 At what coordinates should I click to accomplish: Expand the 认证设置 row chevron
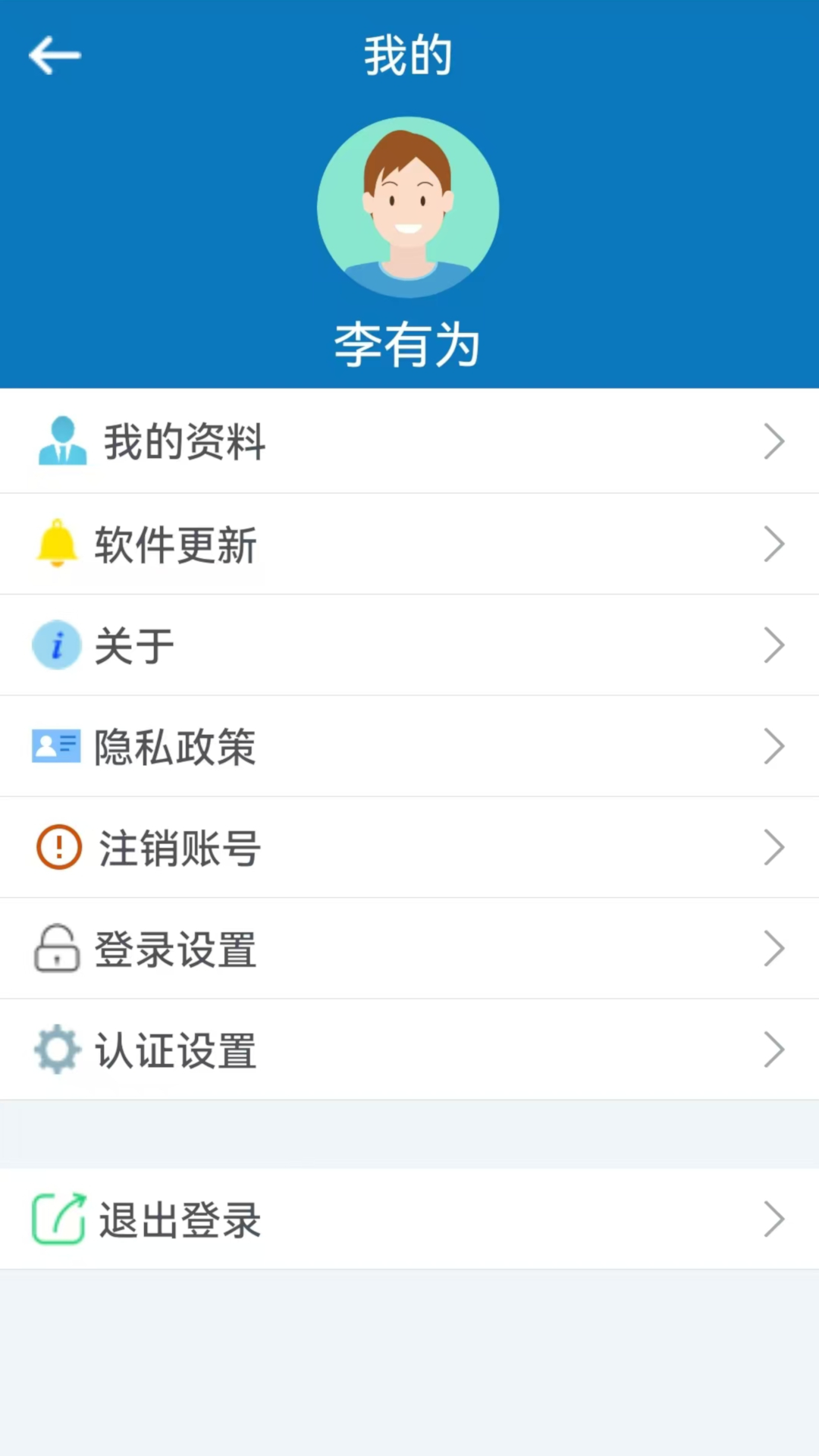pos(774,1050)
